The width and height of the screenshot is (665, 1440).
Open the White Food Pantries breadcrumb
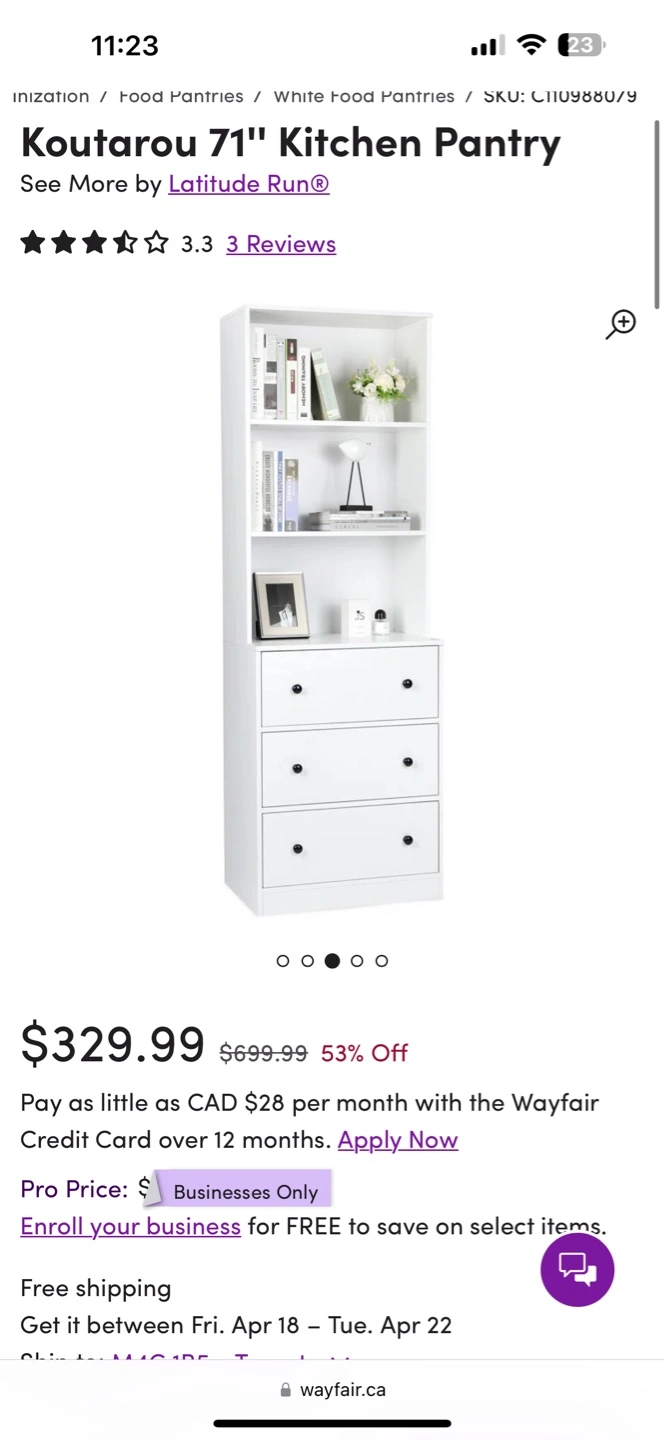coord(364,96)
